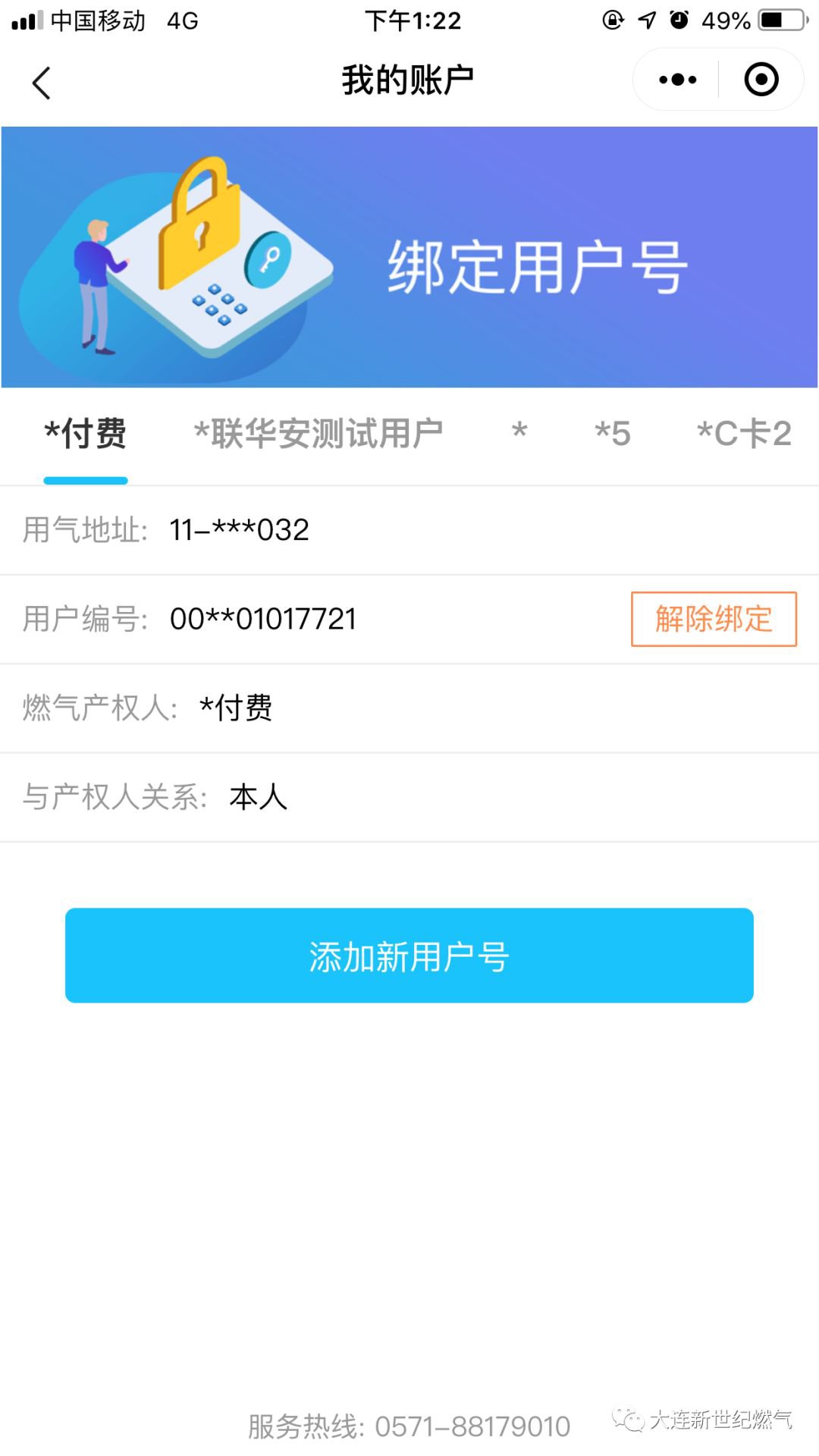Open the mini program more-options menu
The image size is (819, 1456).
click(x=677, y=80)
